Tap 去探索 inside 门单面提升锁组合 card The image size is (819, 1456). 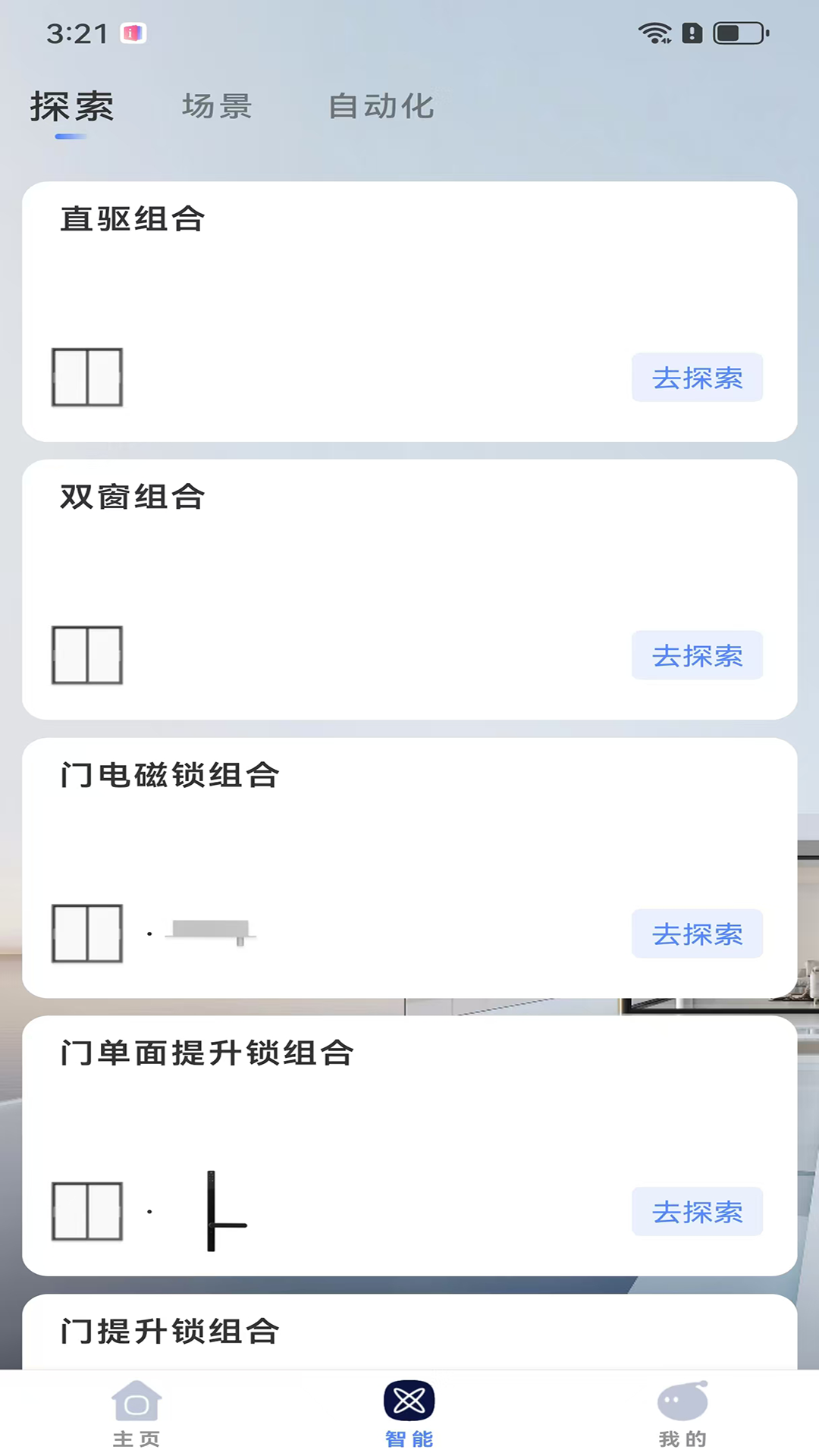click(697, 1212)
